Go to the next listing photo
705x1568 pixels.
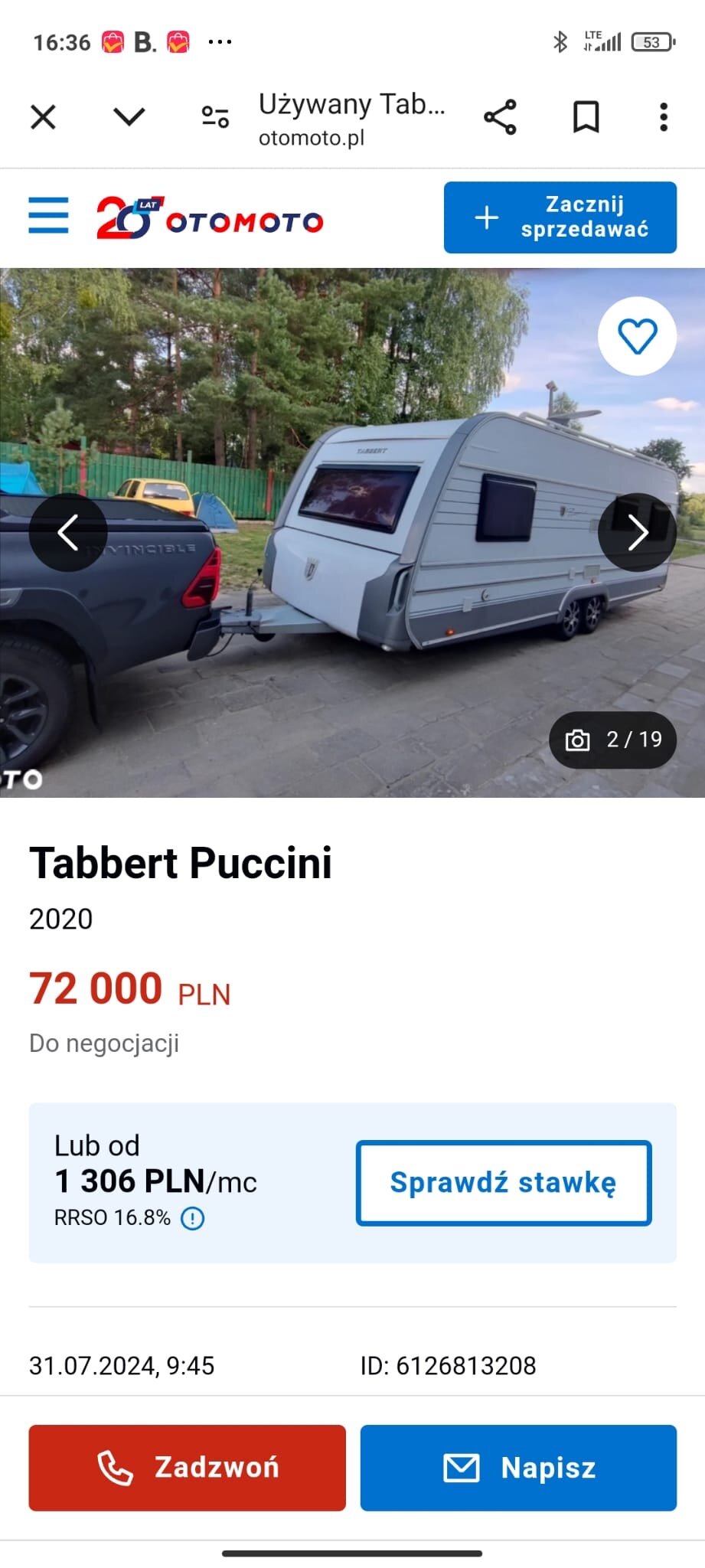click(637, 533)
